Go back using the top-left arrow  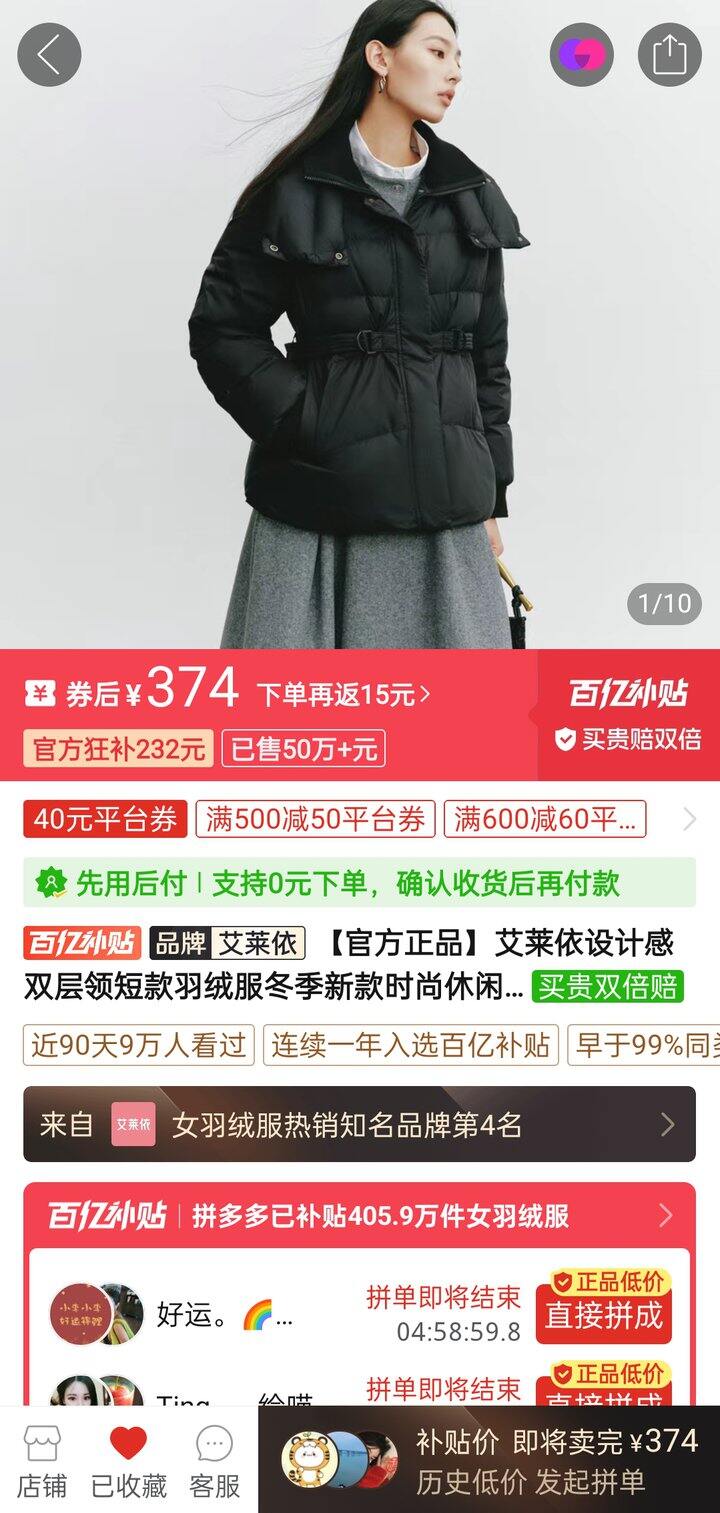tap(49, 54)
